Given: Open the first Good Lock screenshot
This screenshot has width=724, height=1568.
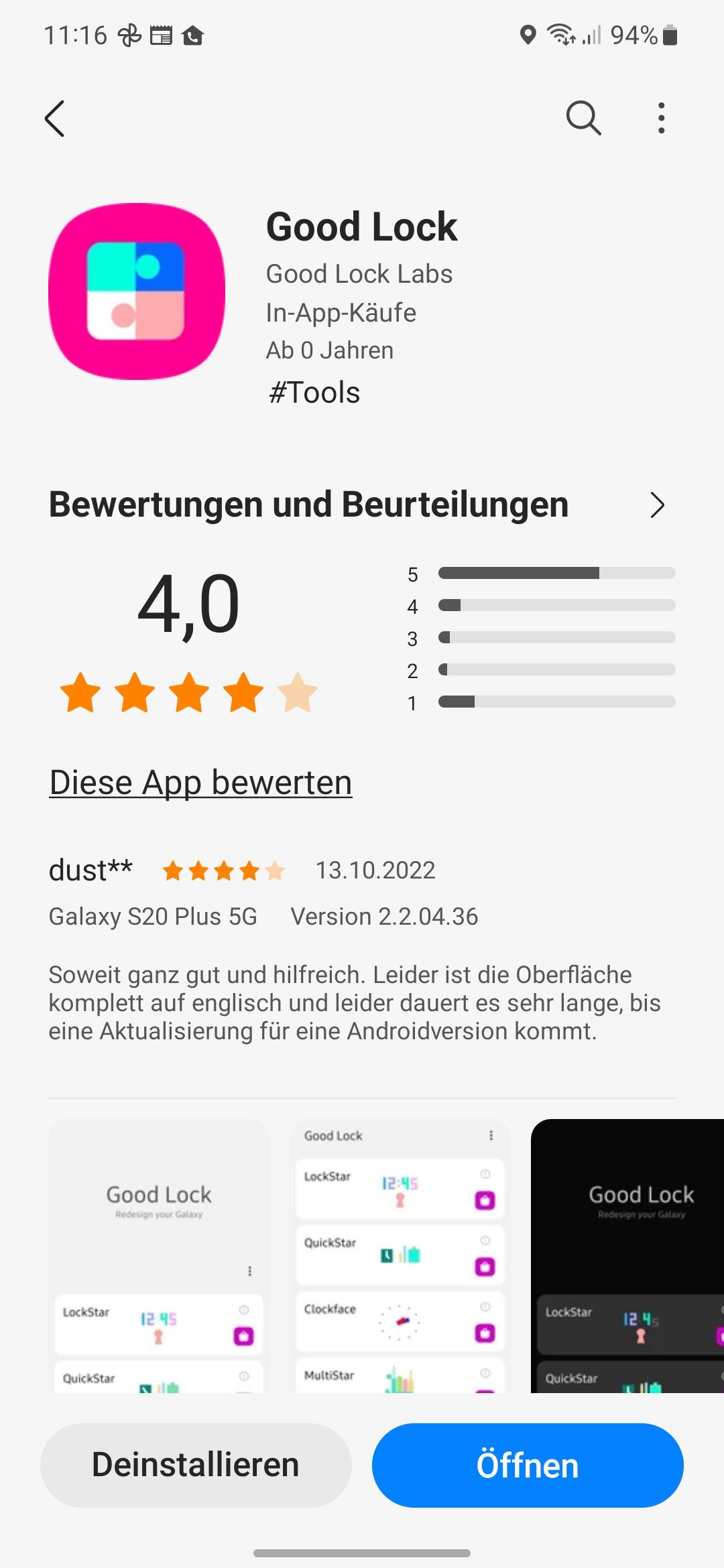Looking at the screenshot, I should (x=159, y=1260).
